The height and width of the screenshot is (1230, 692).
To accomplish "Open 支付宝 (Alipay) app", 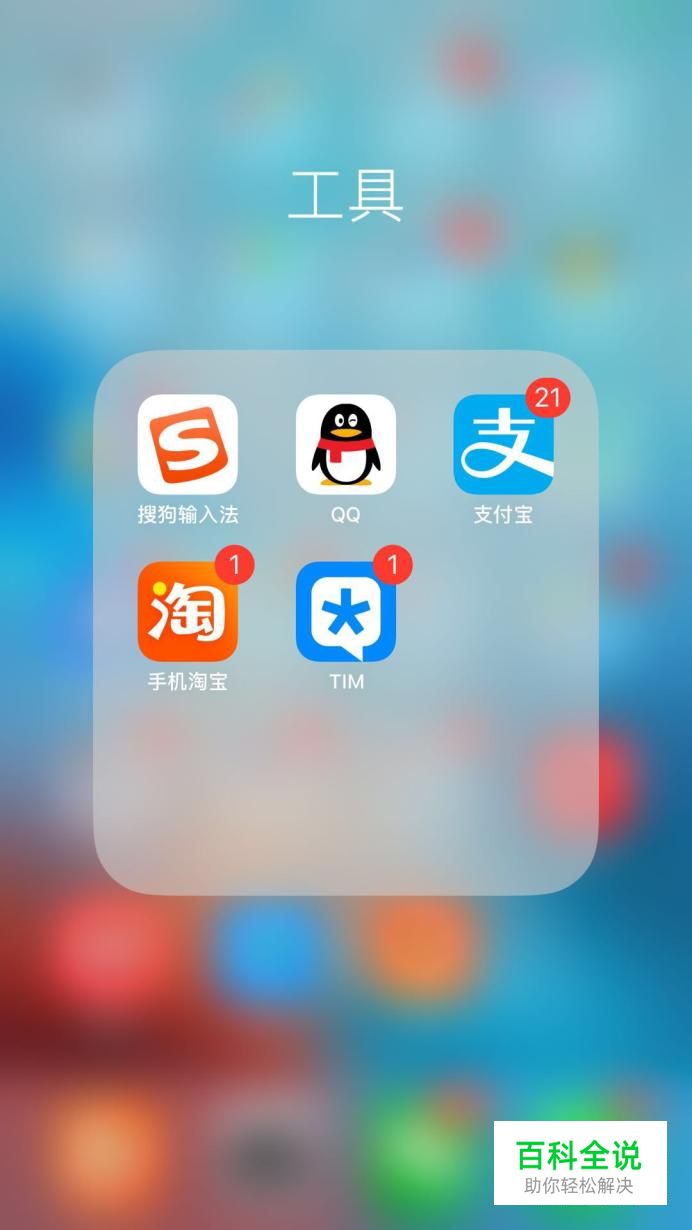I will click(503, 445).
